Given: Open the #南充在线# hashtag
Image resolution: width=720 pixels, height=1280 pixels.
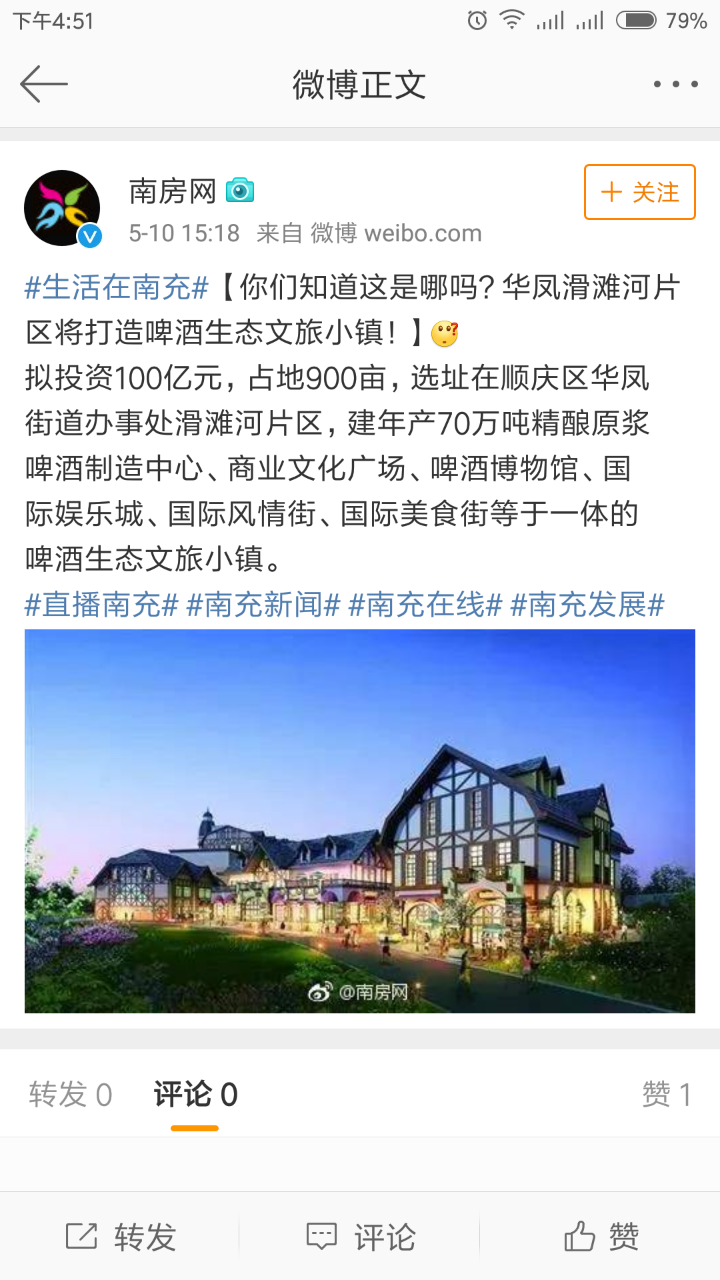Looking at the screenshot, I should click(x=424, y=604).
